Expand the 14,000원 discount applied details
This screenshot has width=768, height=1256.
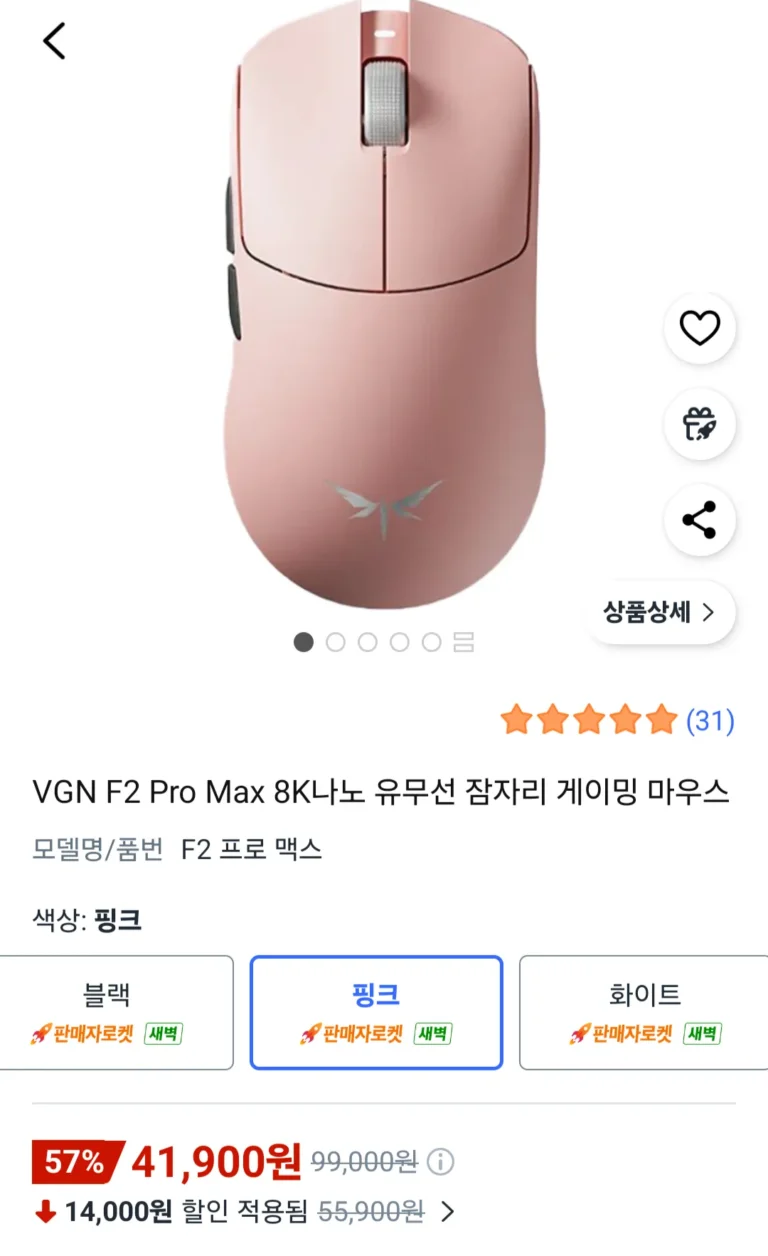pyautogui.click(x=447, y=1212)
